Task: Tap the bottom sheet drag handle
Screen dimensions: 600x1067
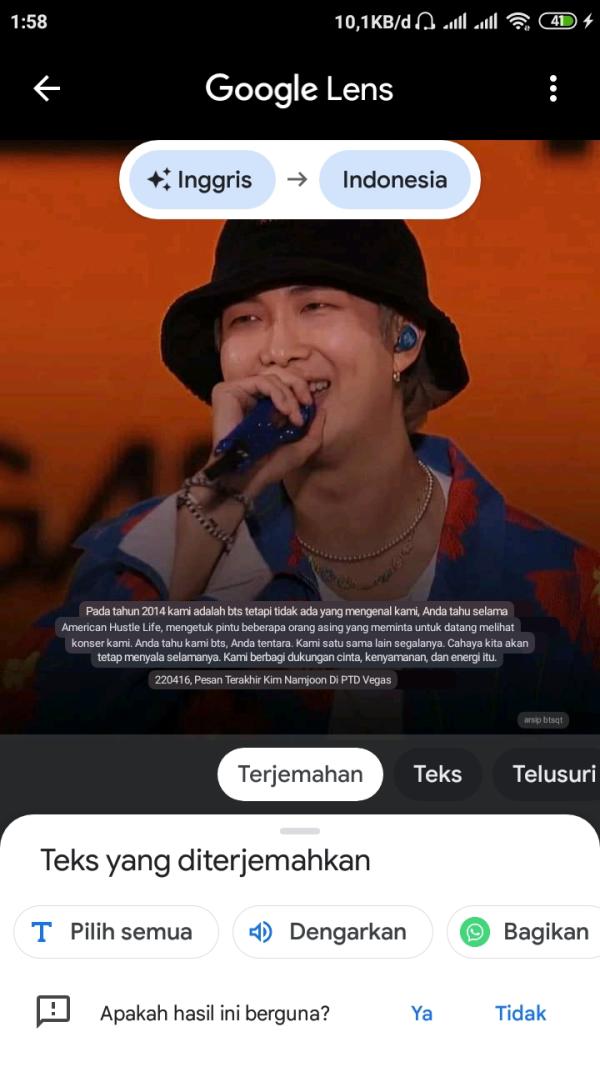Action: tap(300, 831)
